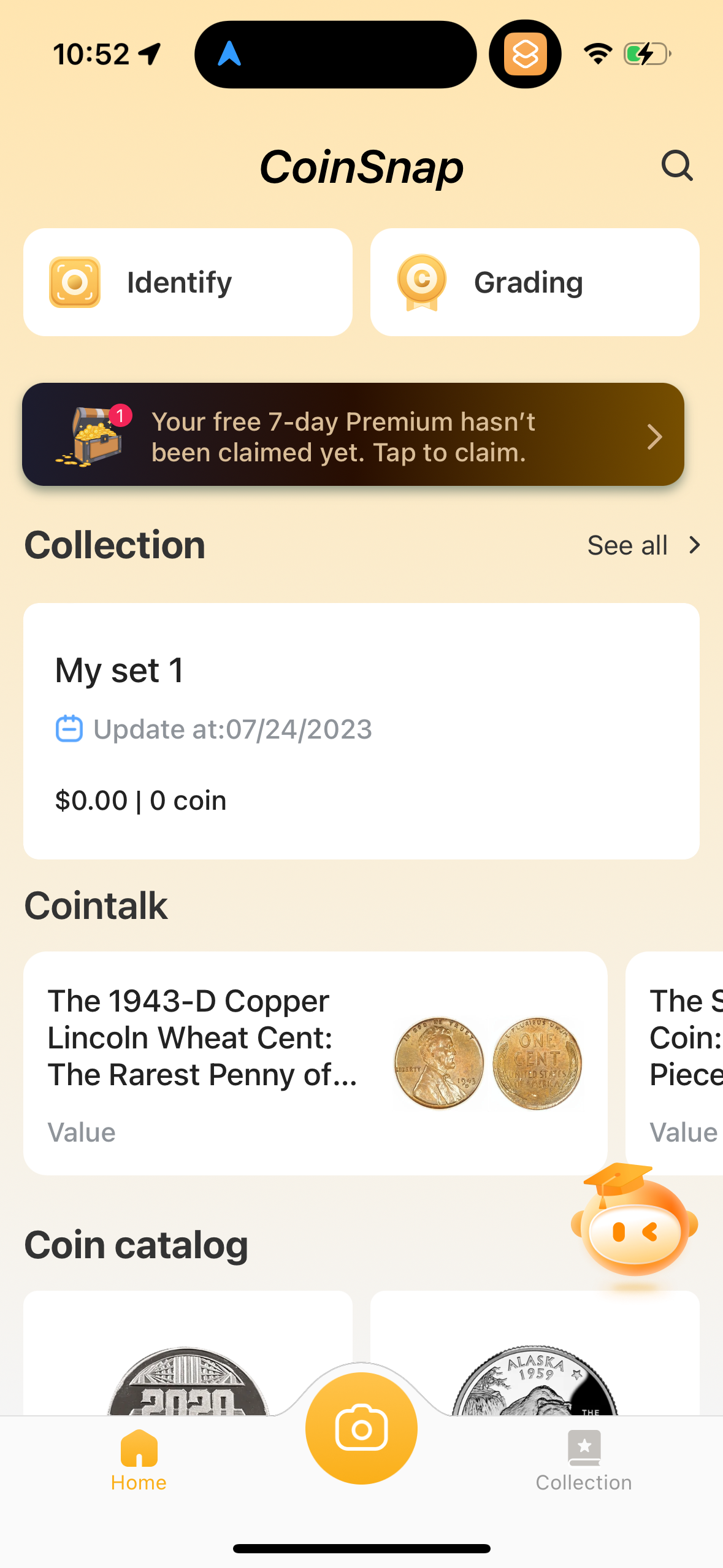Open the Grading ribbon badge icon
This screenshot has width=723, height=1568.
tap(421, 282)
